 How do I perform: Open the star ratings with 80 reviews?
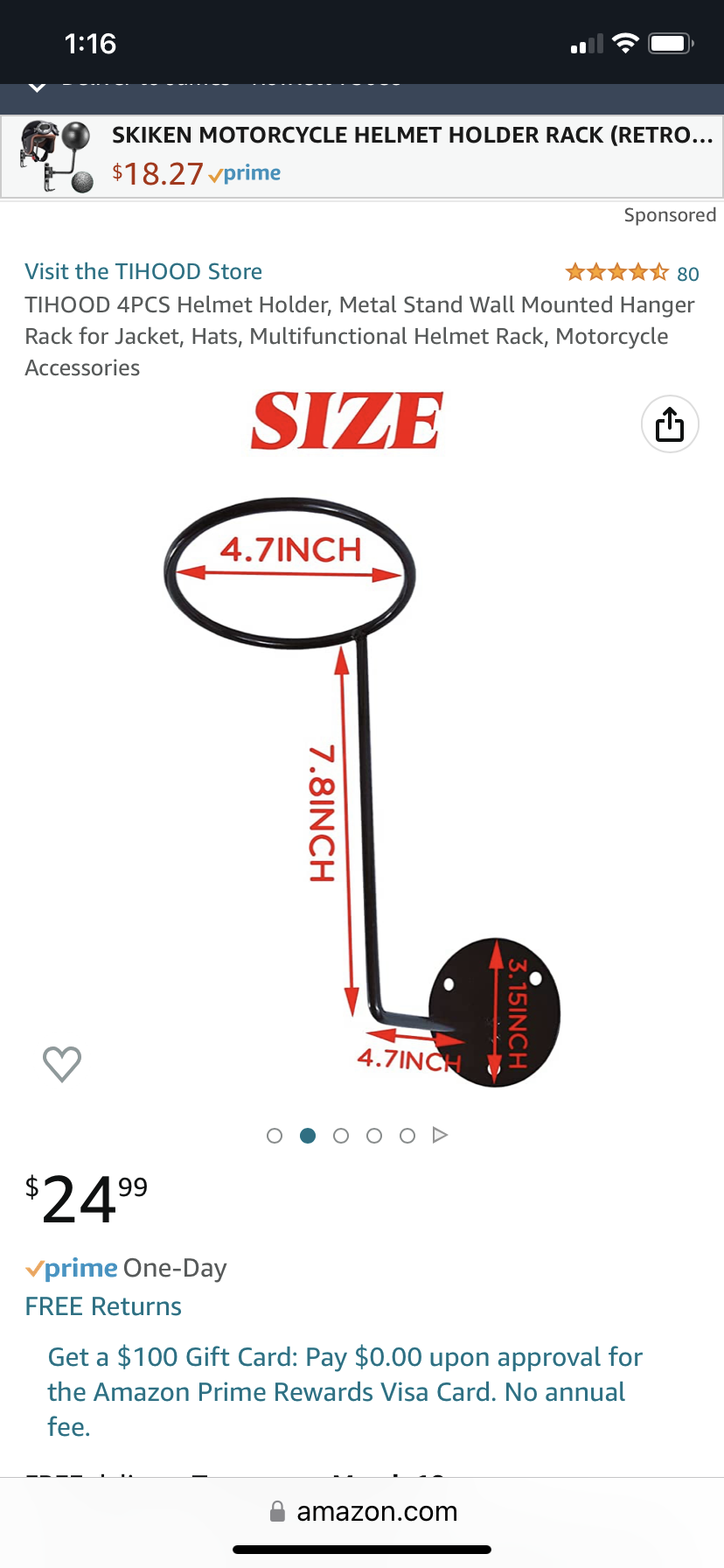click(x=632, y=273)
